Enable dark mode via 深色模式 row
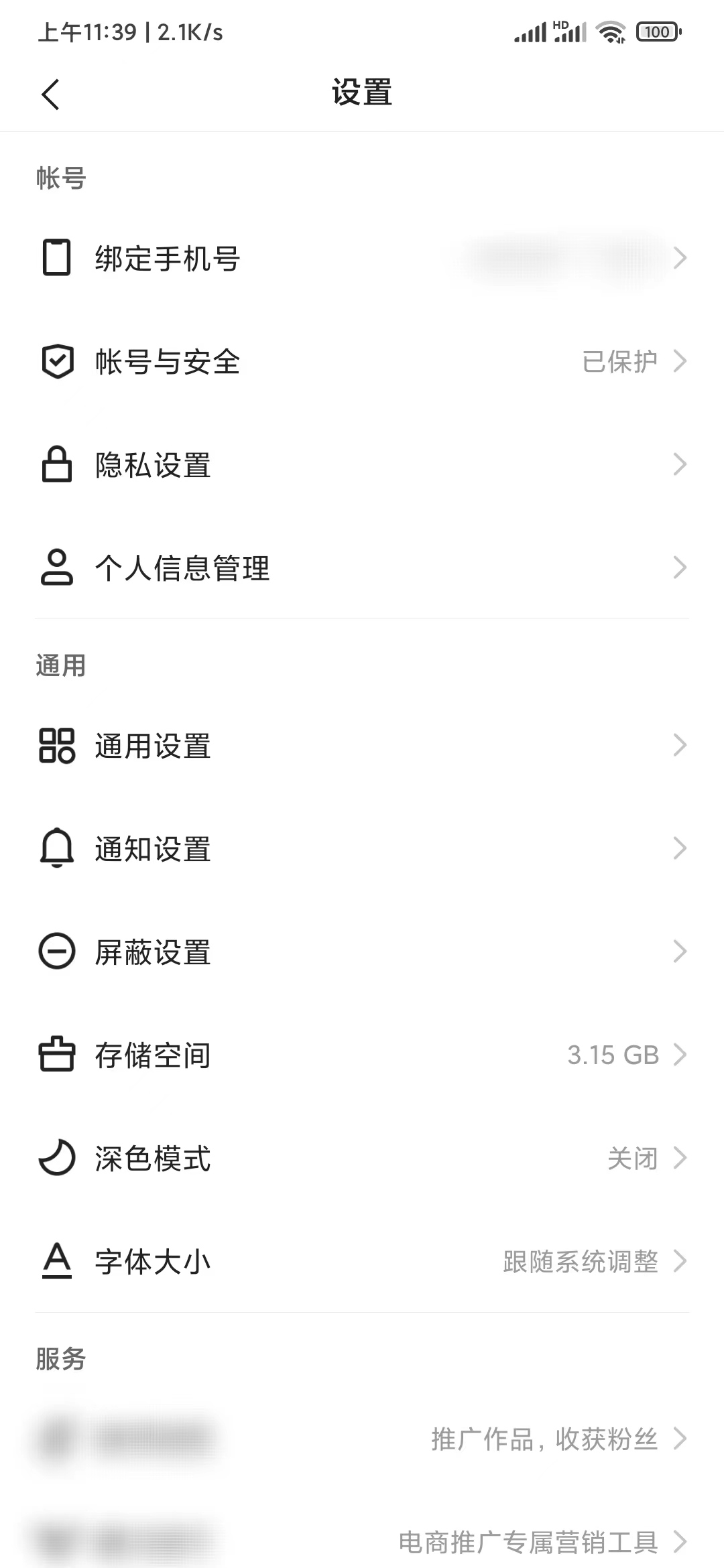Viewport: 724px width, 1568px height. pyautogui.click(x=362, y=1159)
